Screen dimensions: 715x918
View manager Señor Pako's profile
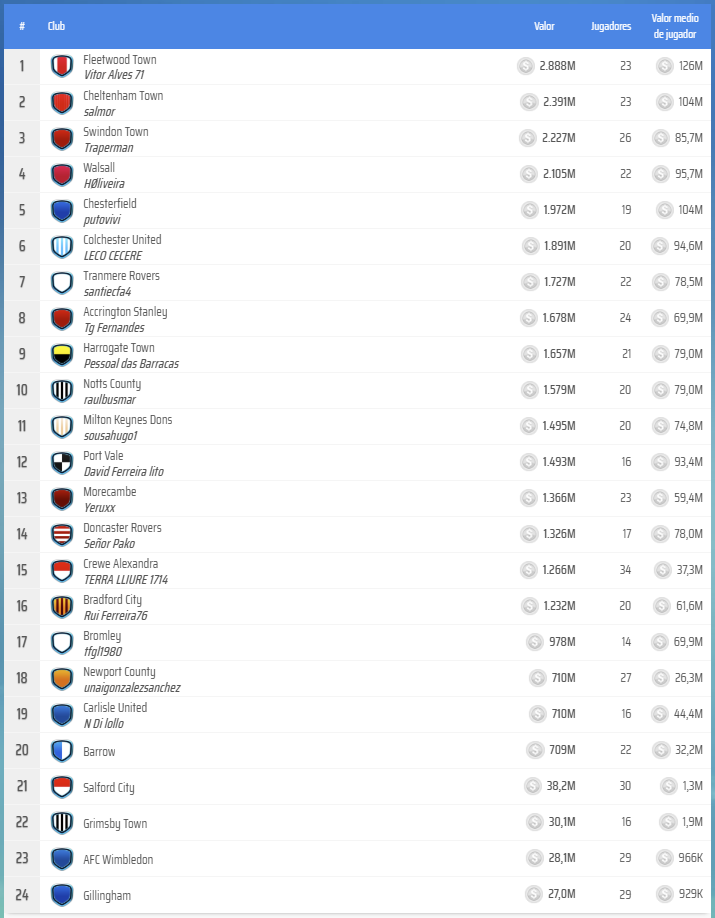[x=109, y=544]
